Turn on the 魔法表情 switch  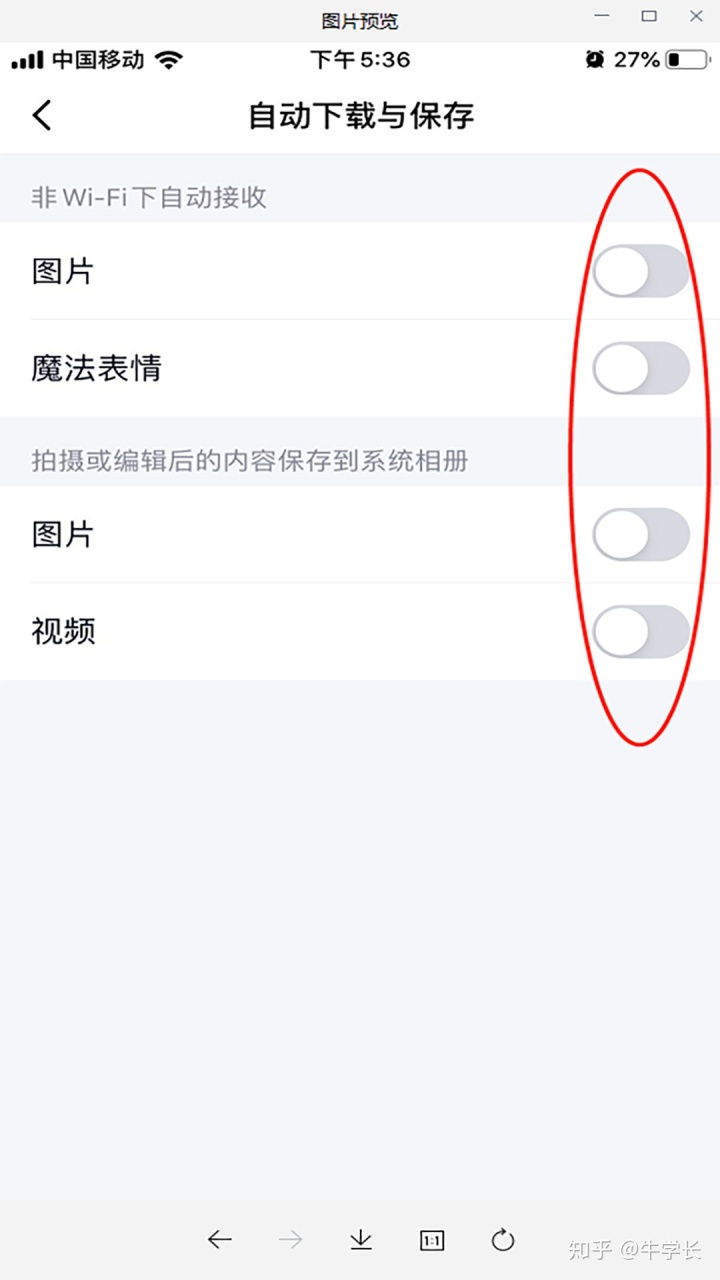[640, 368]
